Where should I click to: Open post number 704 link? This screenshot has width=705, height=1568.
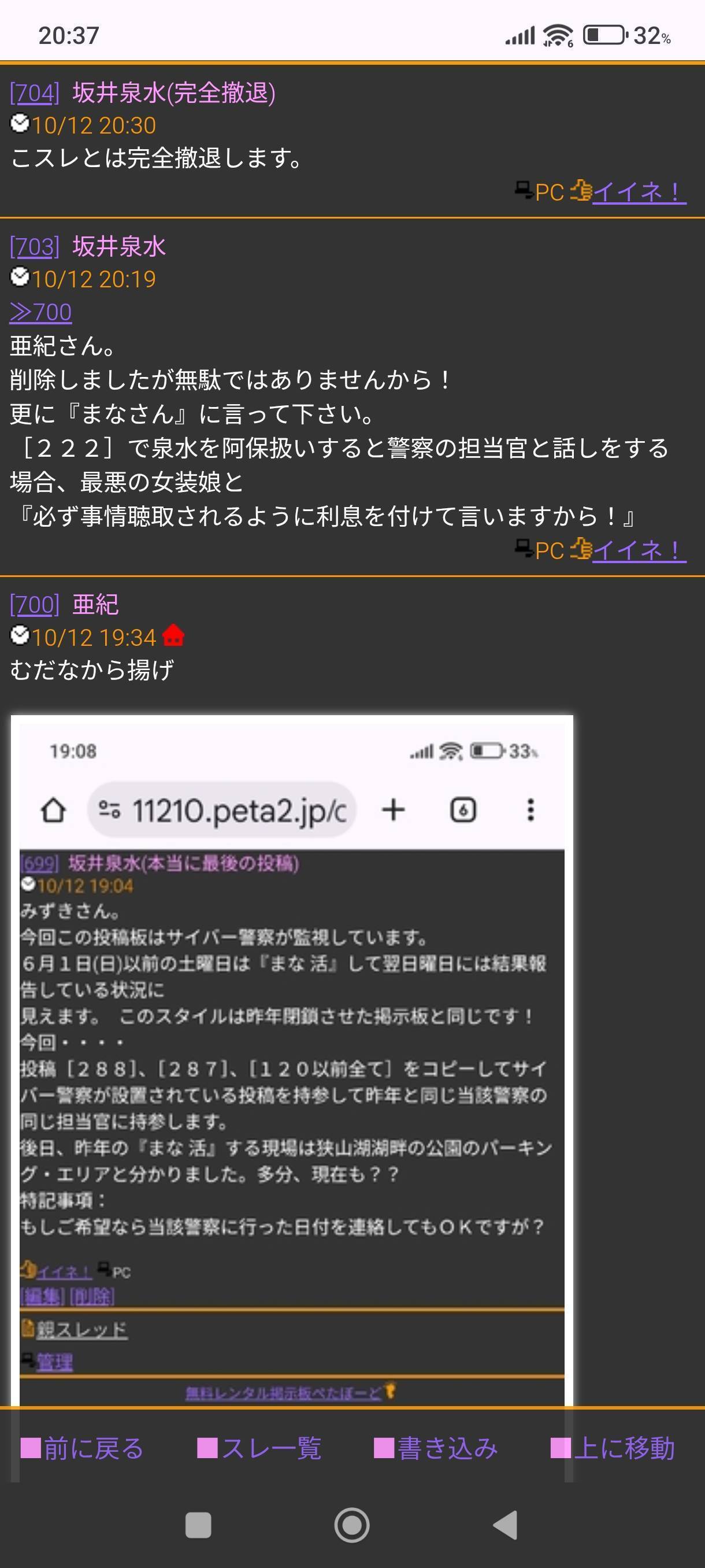35,93
